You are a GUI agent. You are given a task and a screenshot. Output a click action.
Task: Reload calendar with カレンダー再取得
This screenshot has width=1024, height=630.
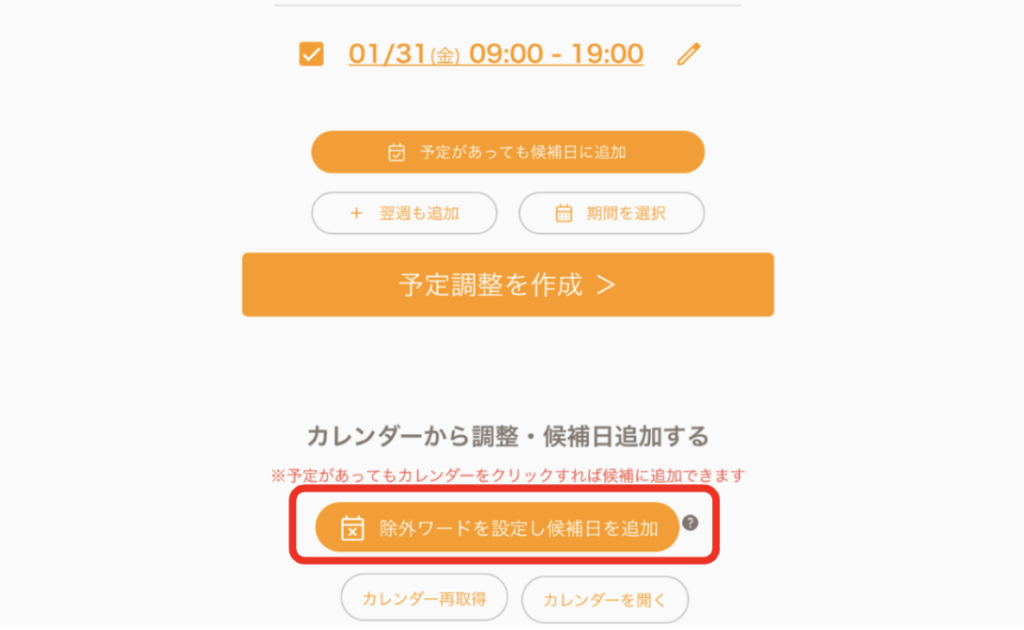coord(424,599)
